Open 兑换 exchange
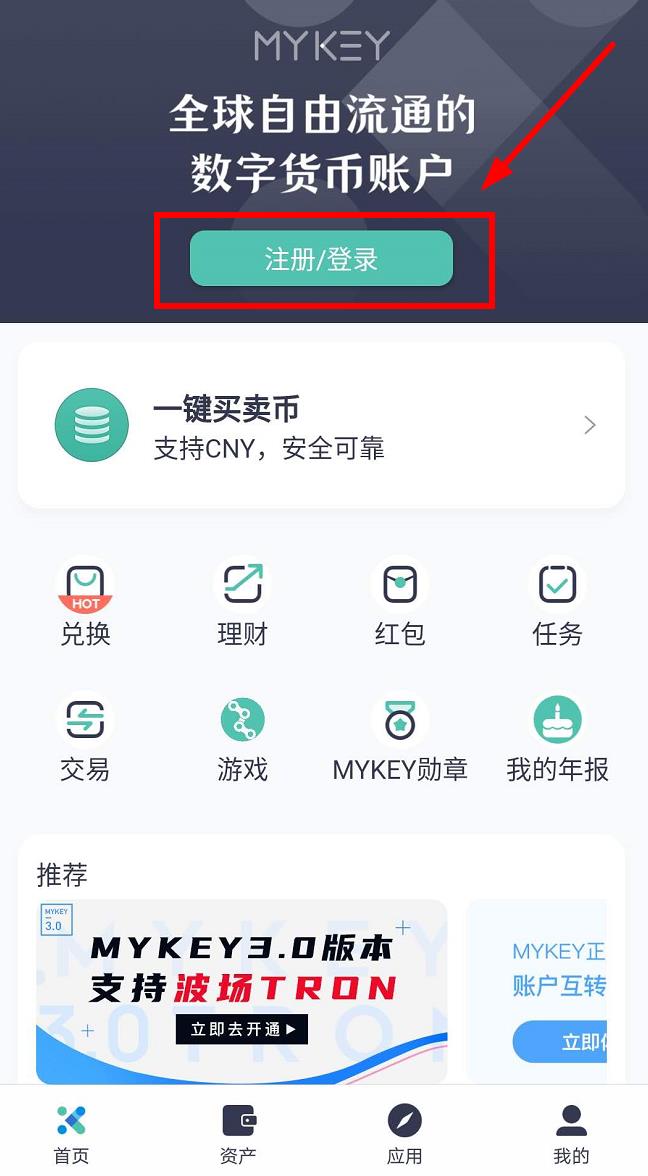 85,601
